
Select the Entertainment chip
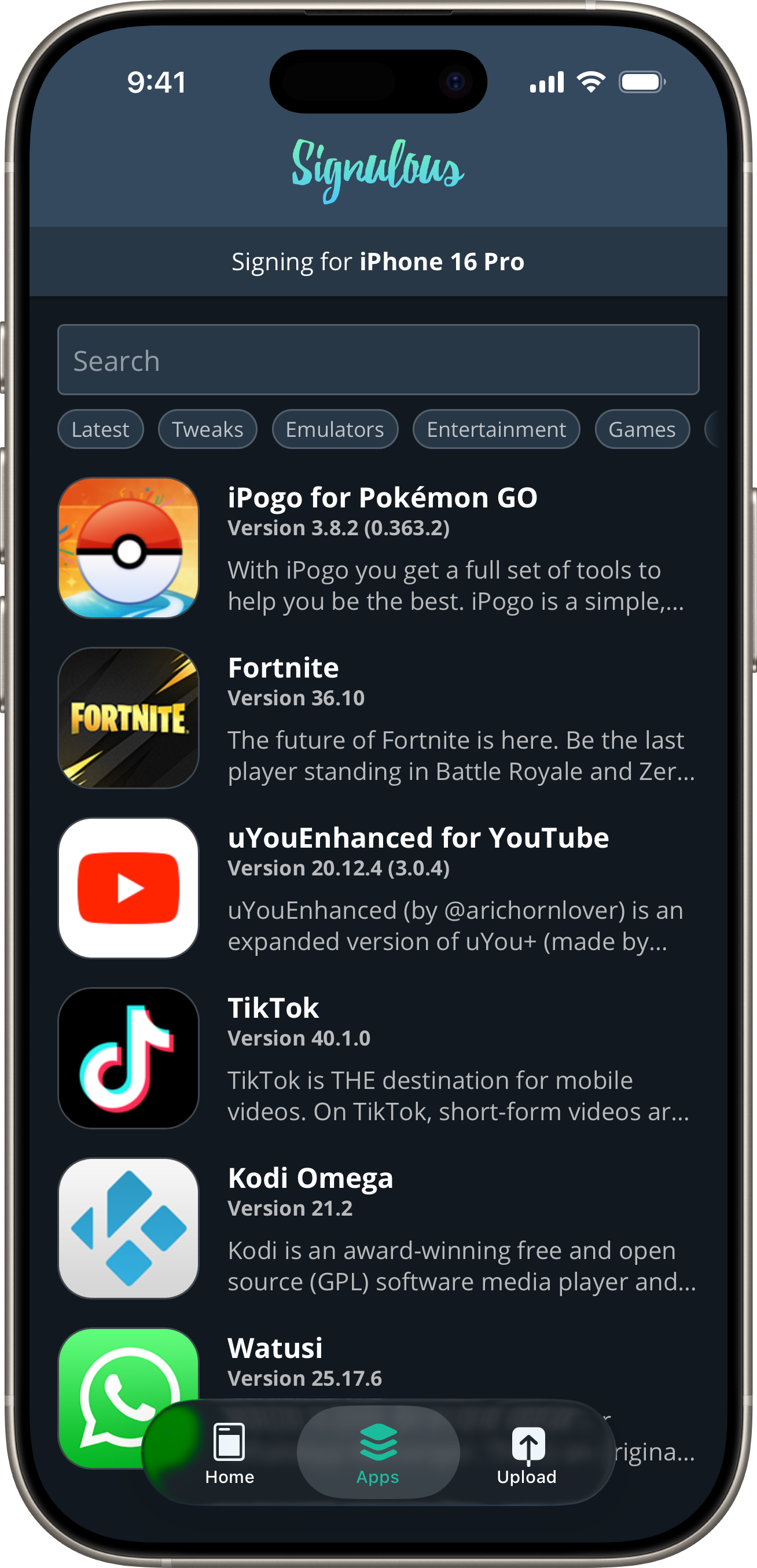[496, 430]
